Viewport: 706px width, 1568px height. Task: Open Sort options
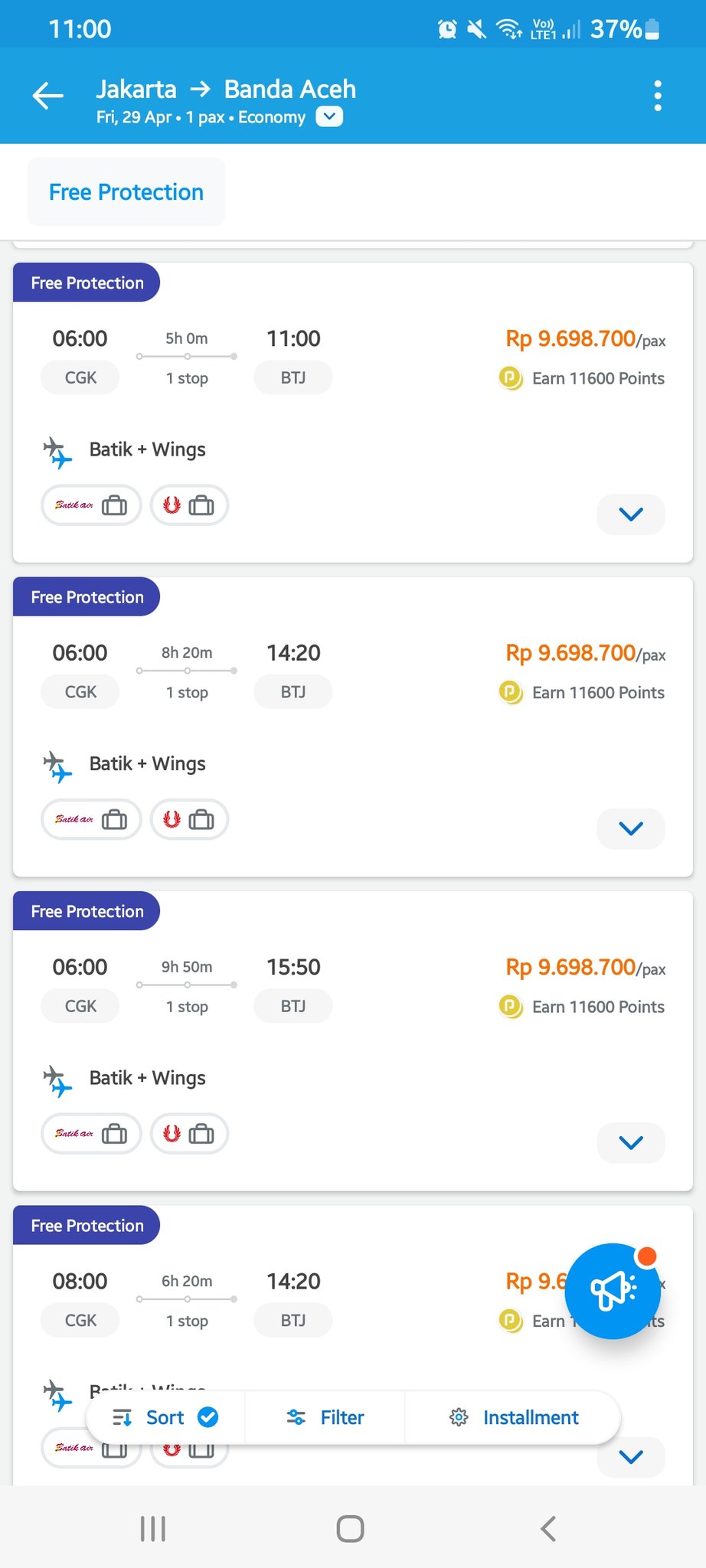click(x=165, y=1418)
